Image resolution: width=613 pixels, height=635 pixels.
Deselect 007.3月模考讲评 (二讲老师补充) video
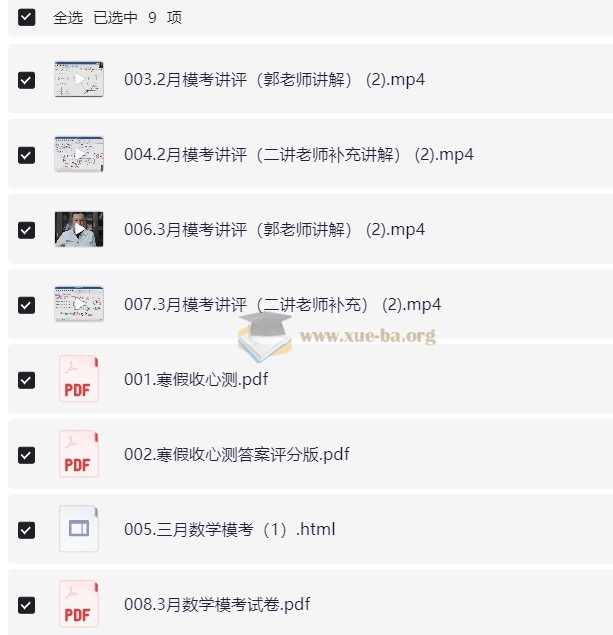[26, 305]
